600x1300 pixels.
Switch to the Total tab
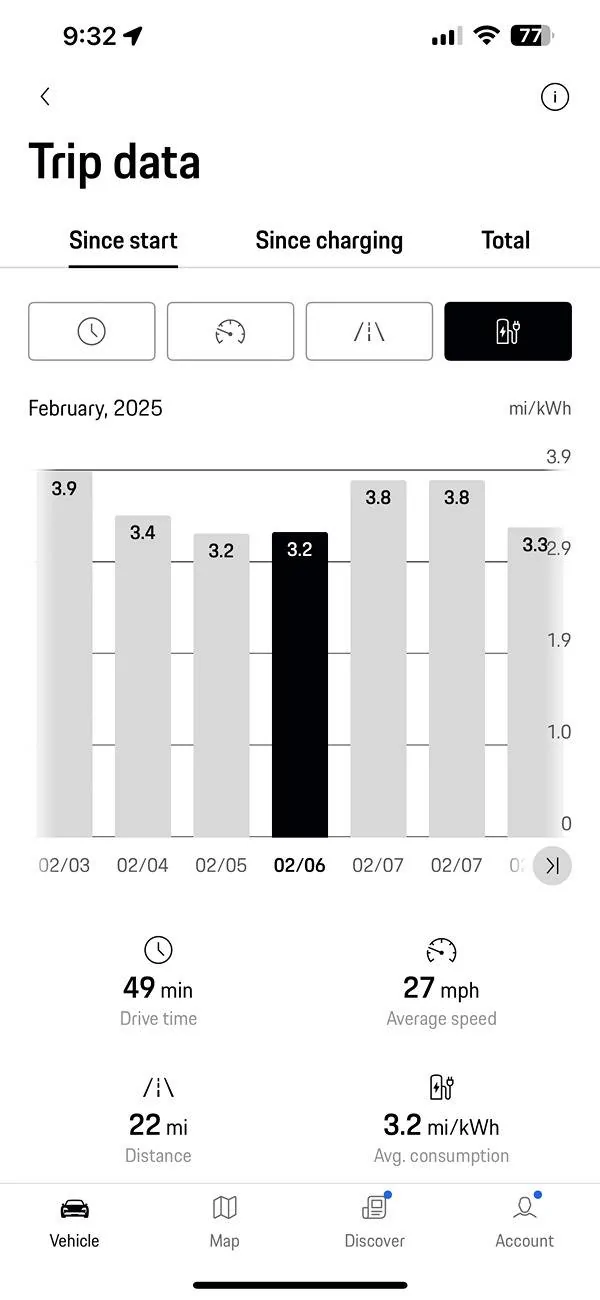(x=505, y=240)
